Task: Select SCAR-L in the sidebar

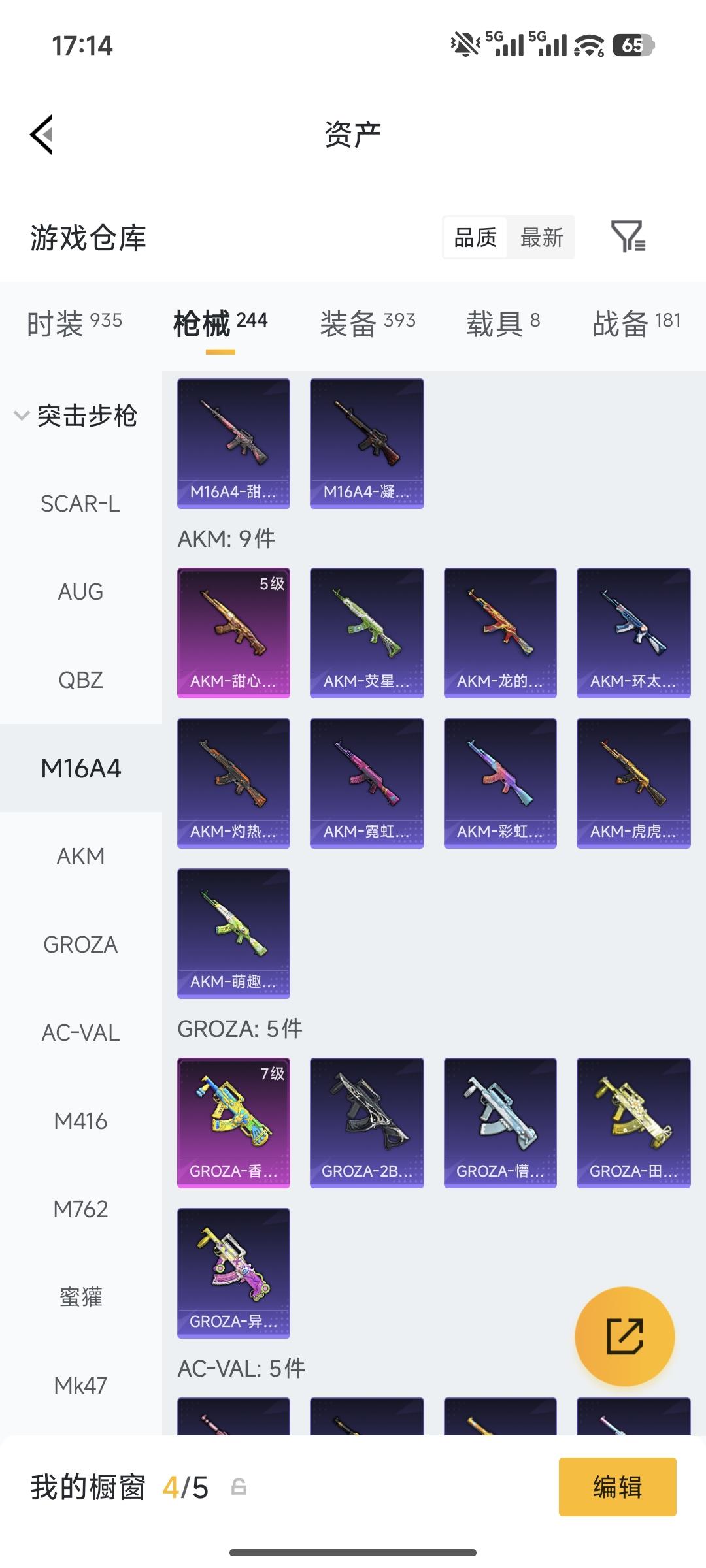Action: [80, 504]
